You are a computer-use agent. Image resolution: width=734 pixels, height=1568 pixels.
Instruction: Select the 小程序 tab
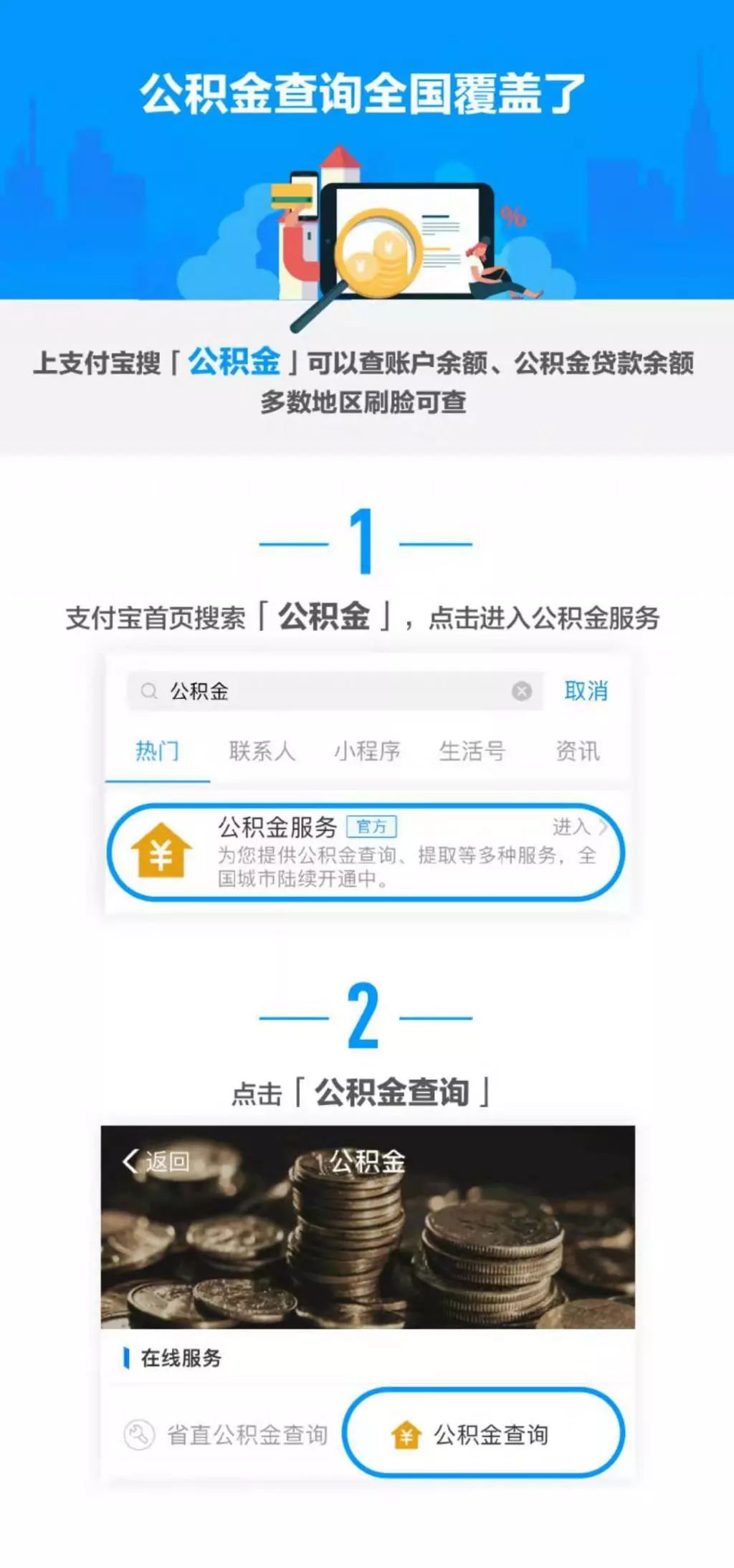point(369,751)
